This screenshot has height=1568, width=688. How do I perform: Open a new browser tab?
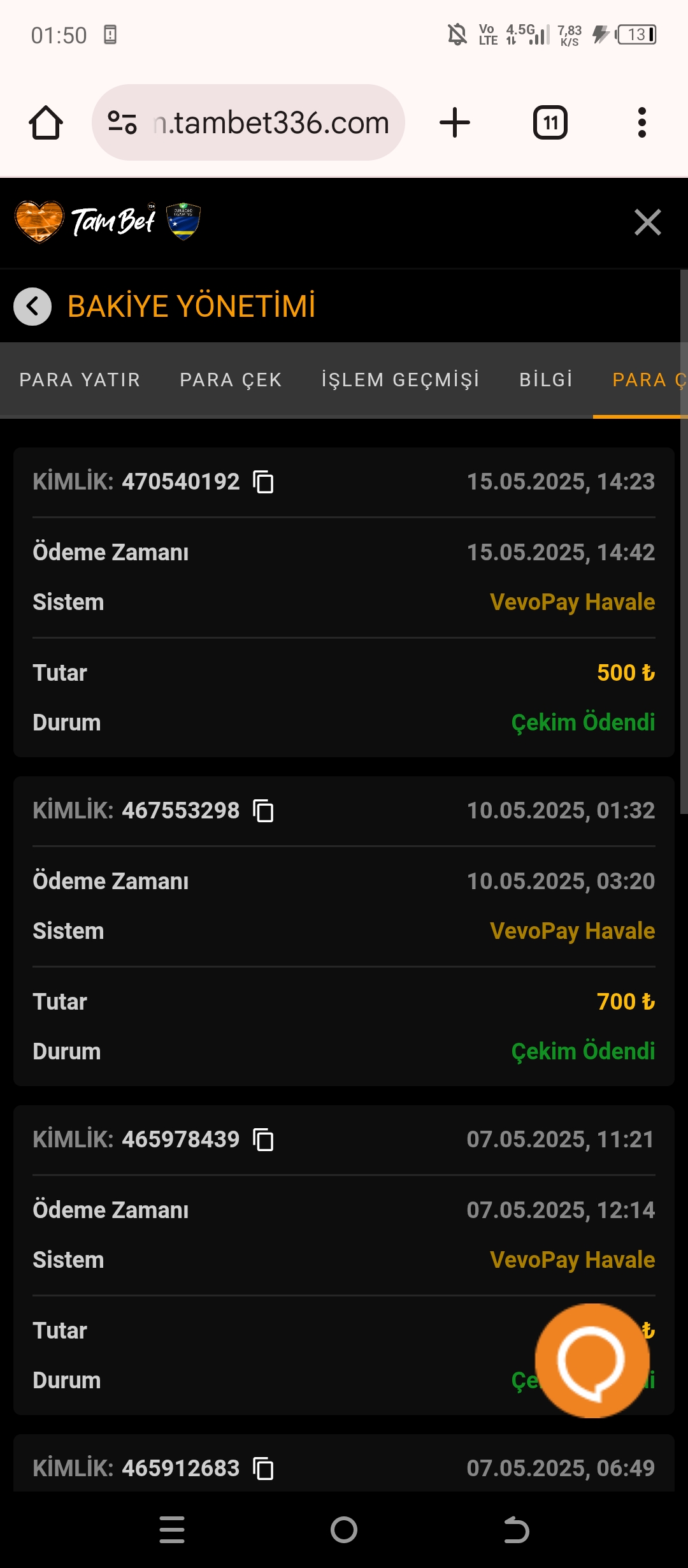pyautogui.click(x=455, y=122)
